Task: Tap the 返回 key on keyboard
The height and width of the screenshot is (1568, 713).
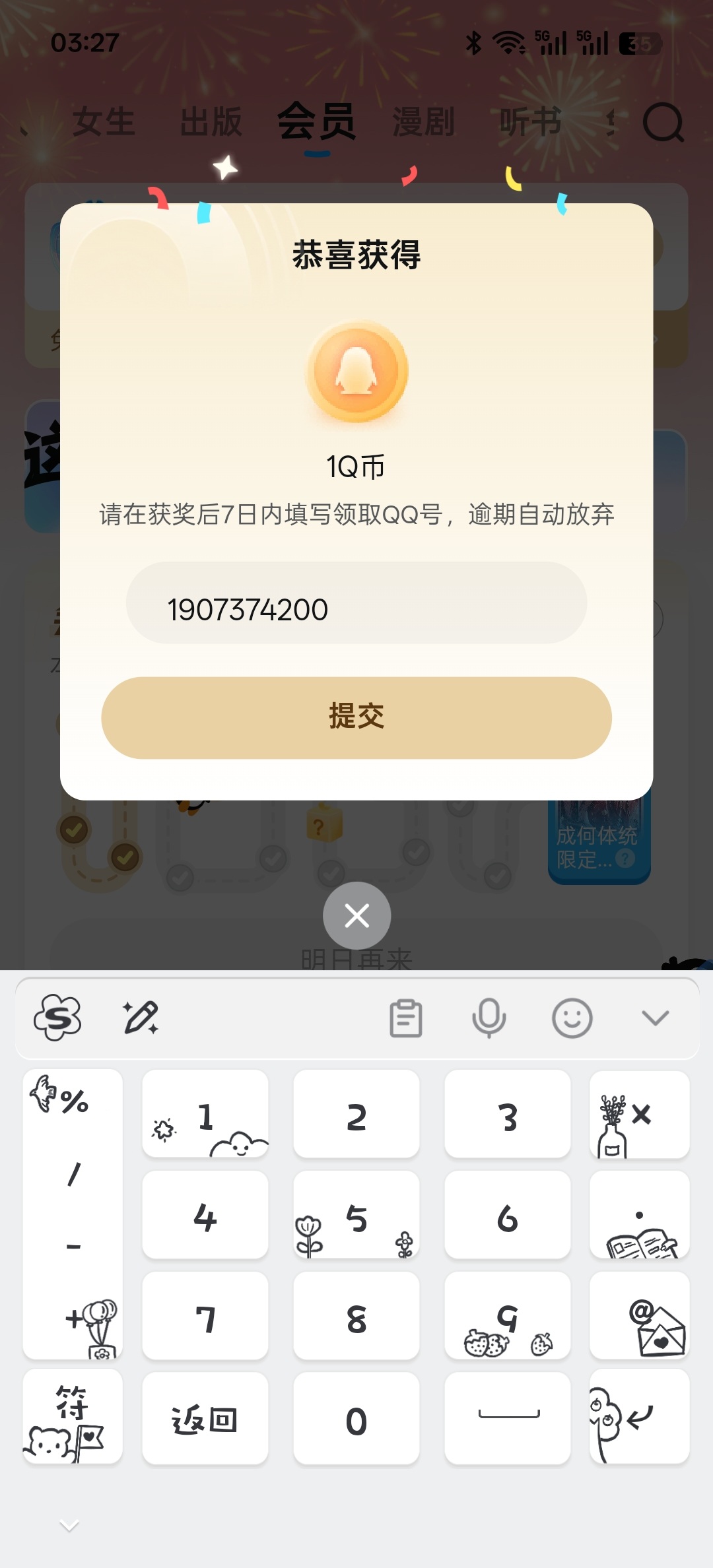Action: 205,1418
